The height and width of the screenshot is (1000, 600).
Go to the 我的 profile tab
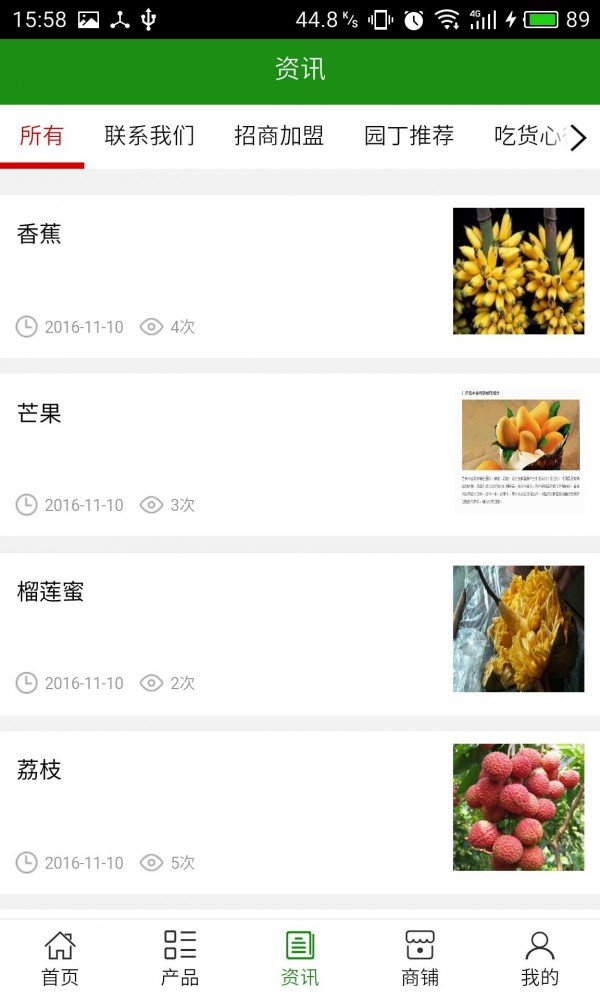click(540, 958)
